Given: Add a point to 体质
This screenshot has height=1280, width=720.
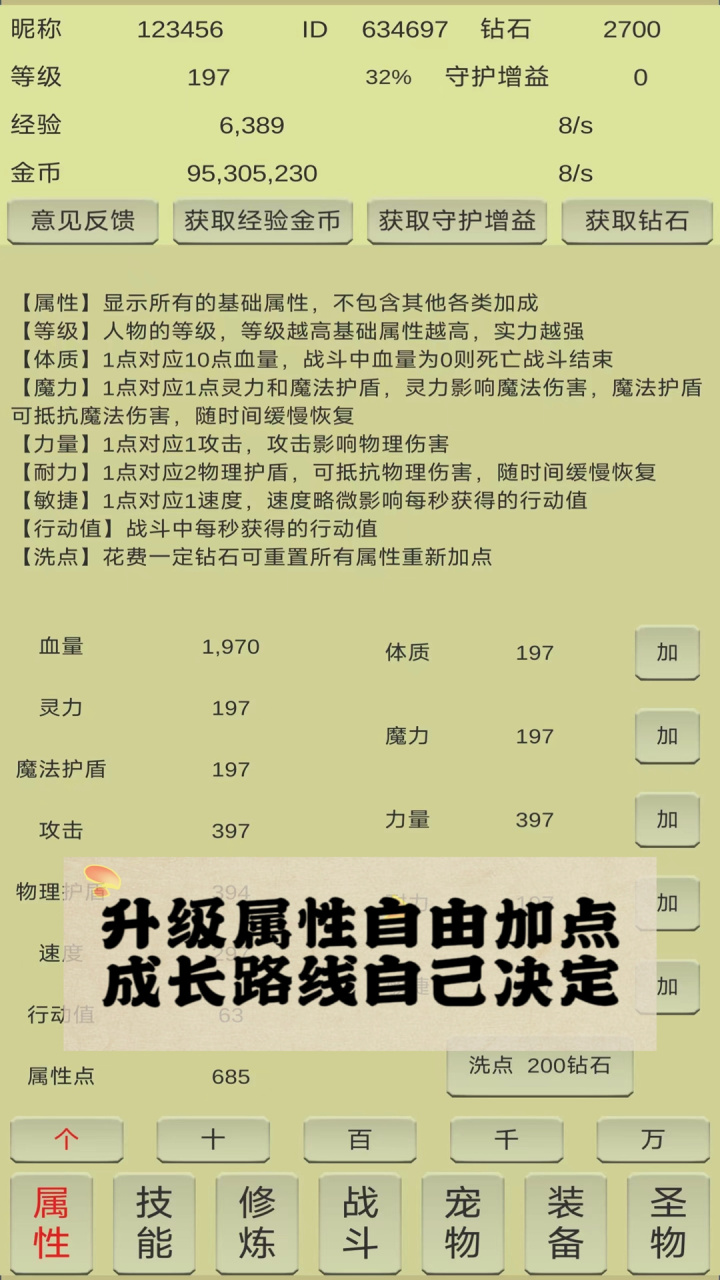Looking at the screenshot, I should (x=667, y=653).
